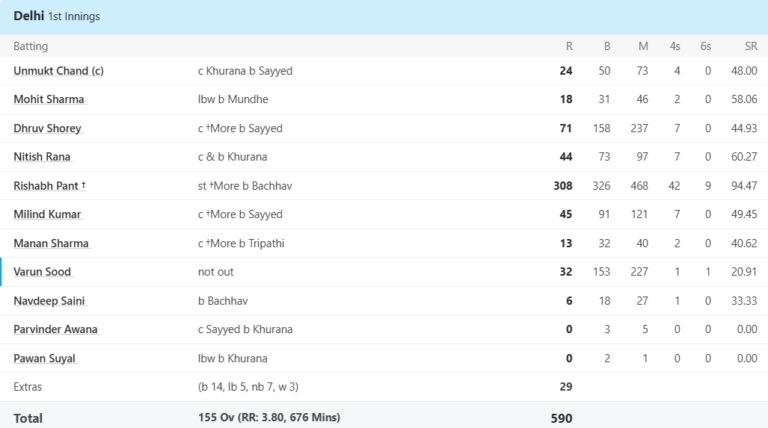View Mohit Sharma's player page
Screen dimensions: 768x428
coord(49,100)
